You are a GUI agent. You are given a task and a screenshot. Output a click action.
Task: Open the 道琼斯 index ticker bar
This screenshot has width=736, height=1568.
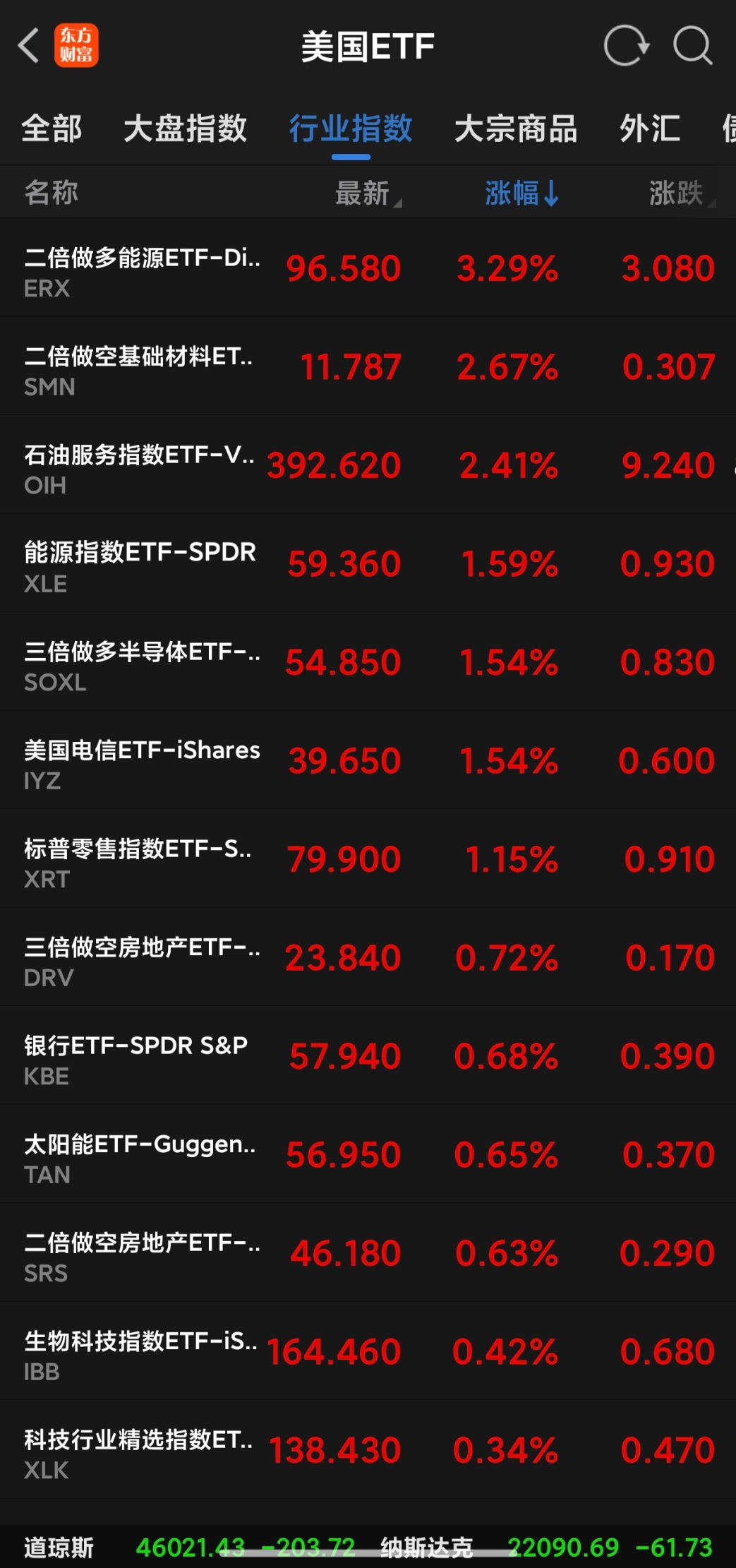point(188,1548)
